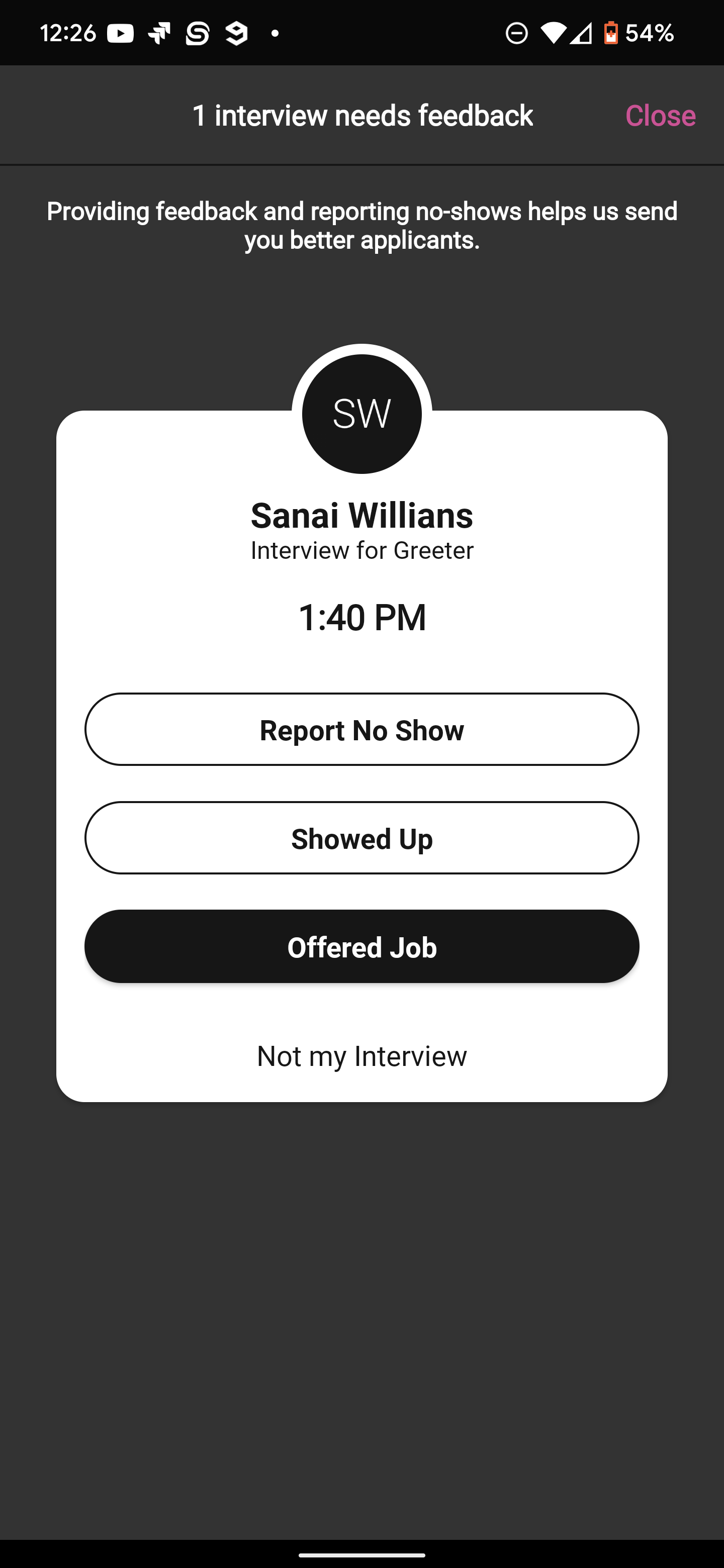Close the interview feedback screen

pos(660,116)
